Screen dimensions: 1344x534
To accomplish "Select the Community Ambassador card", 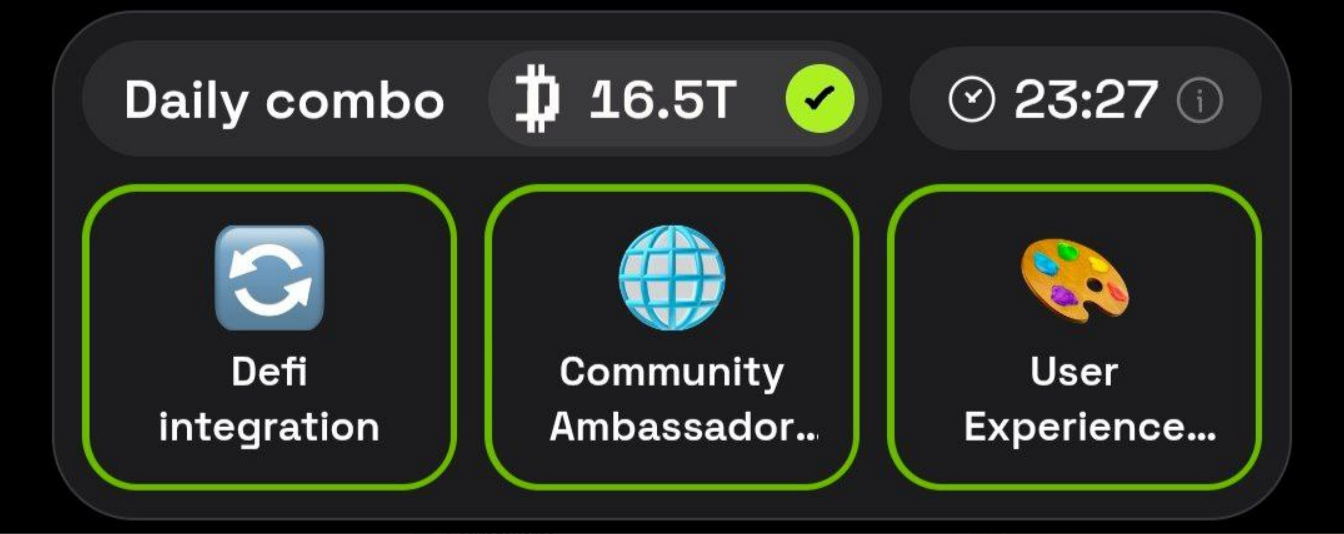I will point(672,336).
